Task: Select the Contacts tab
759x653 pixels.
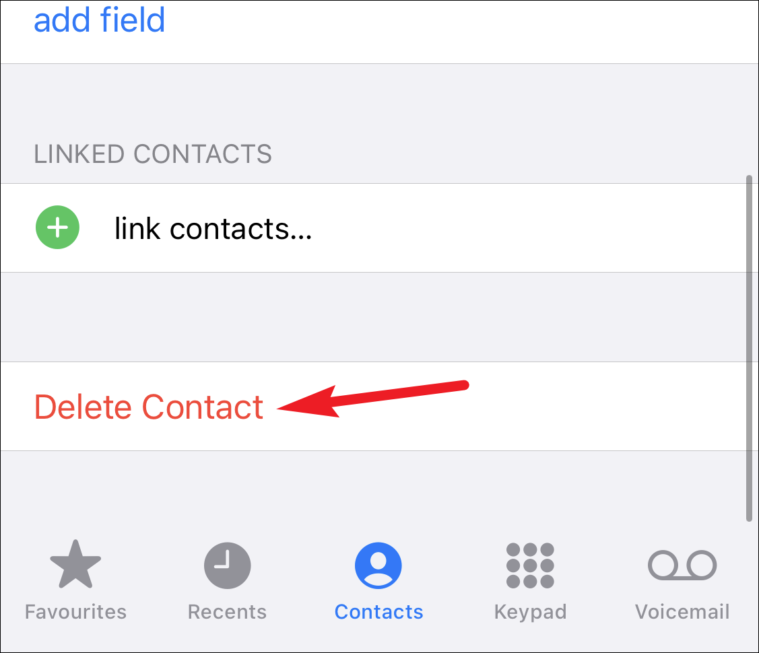Action: [x=378, y=583]
